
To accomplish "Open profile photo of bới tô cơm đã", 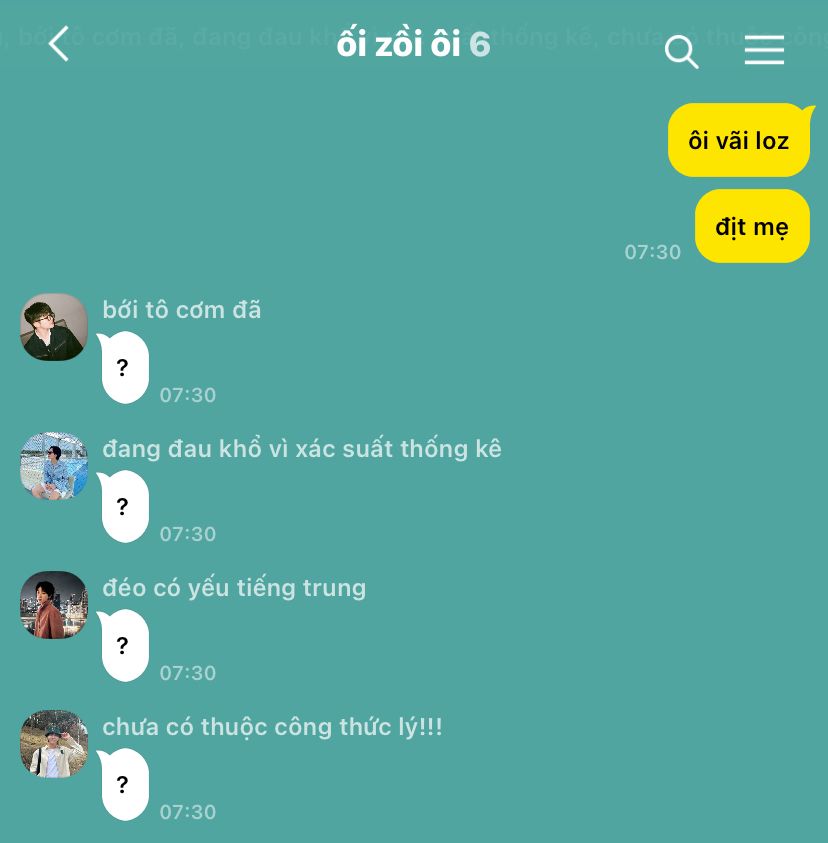I will click(x=54, y=327).
